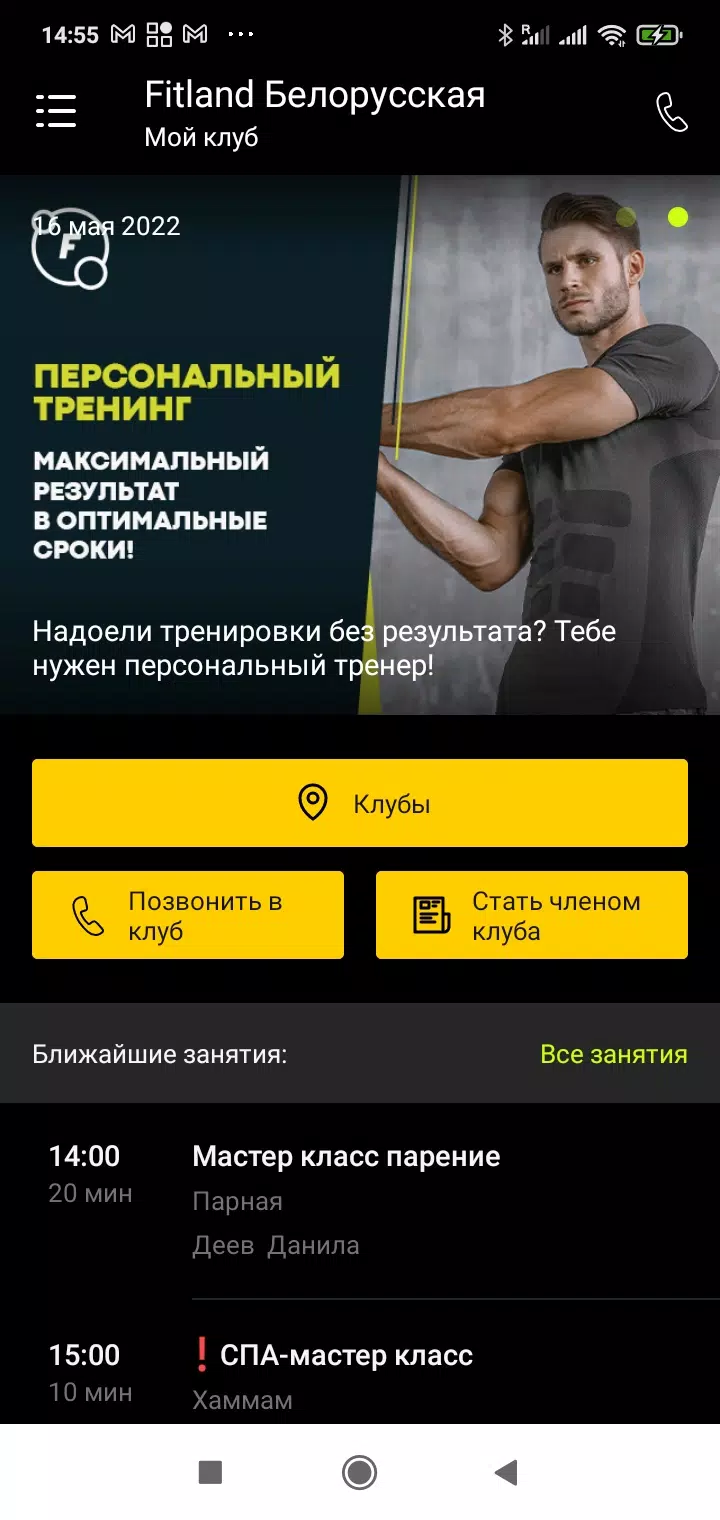This screenshot has width=720, height=1520.
Task: Tap Позвонить в клуб
Action: pyautogui.click(x=188, y=915)
